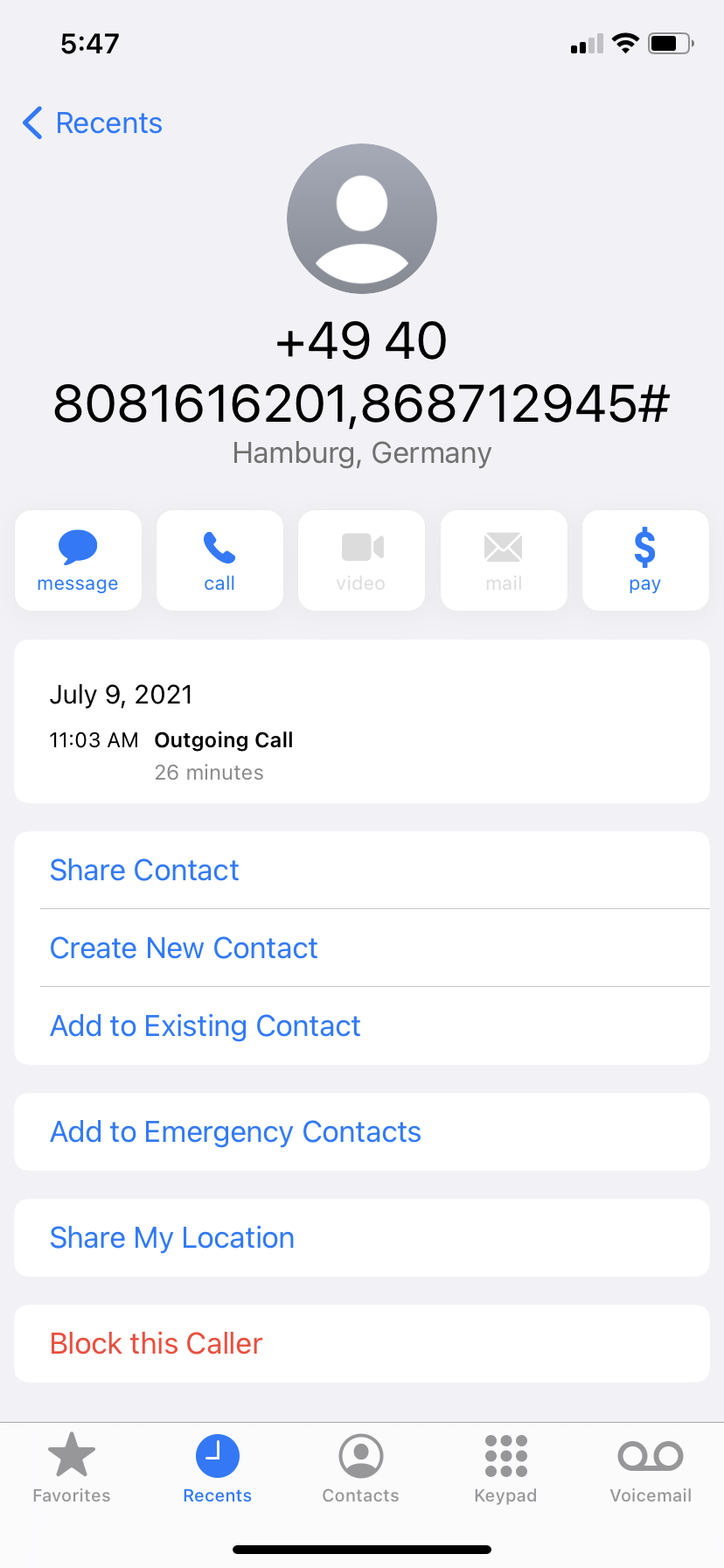This screenshot has height=1568, width=724.
Task: Open Share My Location
Action: click(172, 1237)
